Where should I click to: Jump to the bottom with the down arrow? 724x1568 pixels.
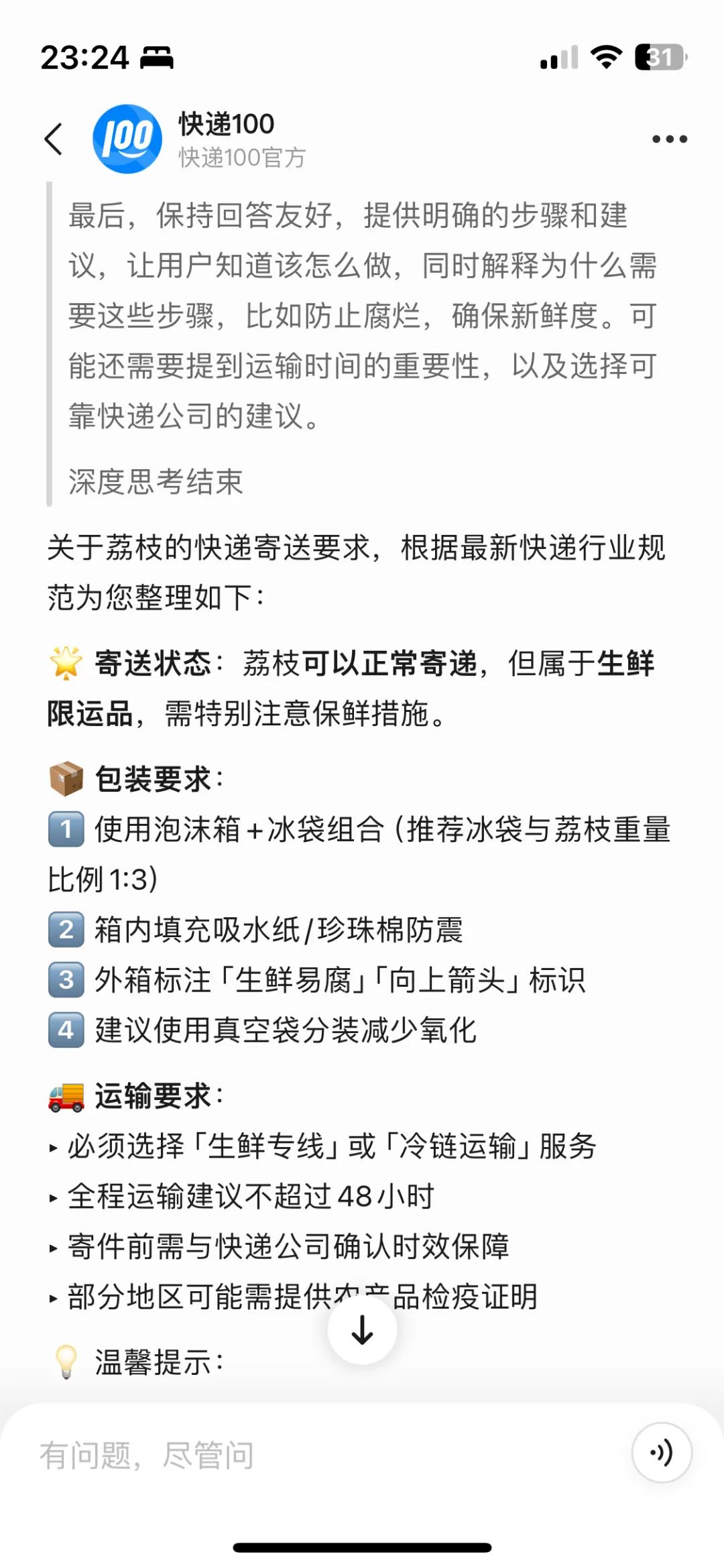[x=362, y=1329]
